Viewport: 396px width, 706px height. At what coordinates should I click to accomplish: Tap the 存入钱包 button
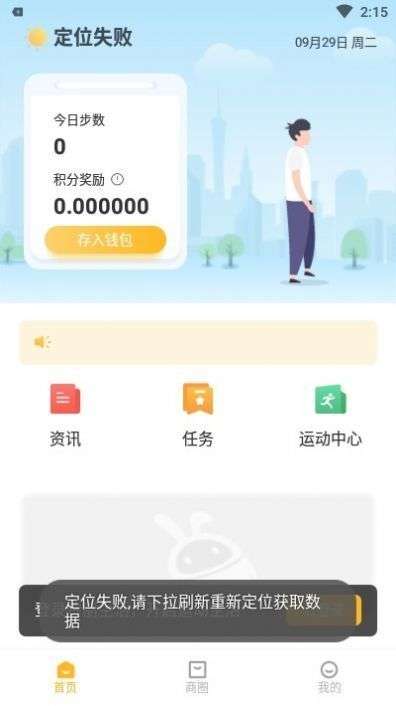[x=105, y=240]
